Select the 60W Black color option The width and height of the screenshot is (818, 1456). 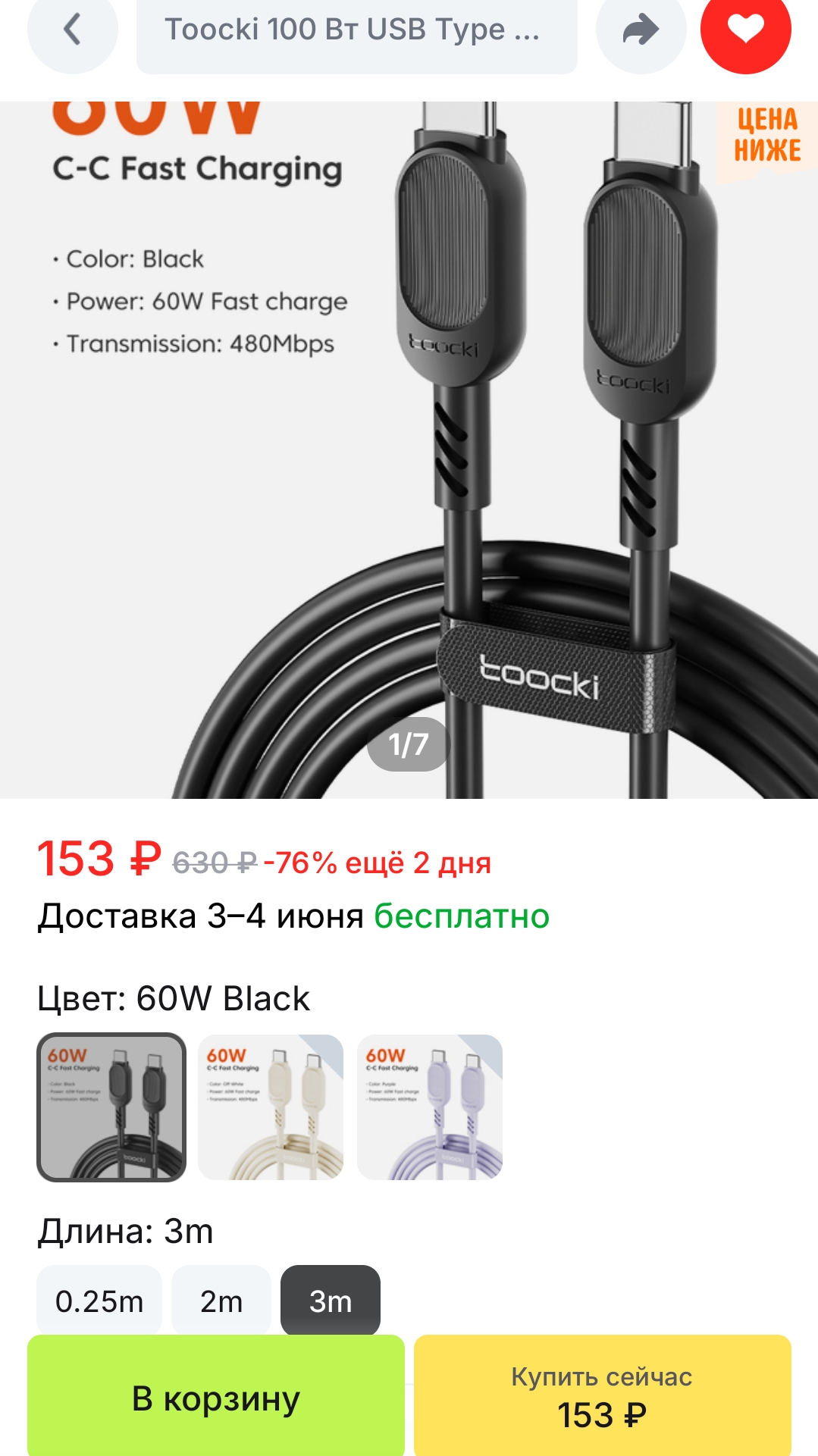pos(111,1107)
